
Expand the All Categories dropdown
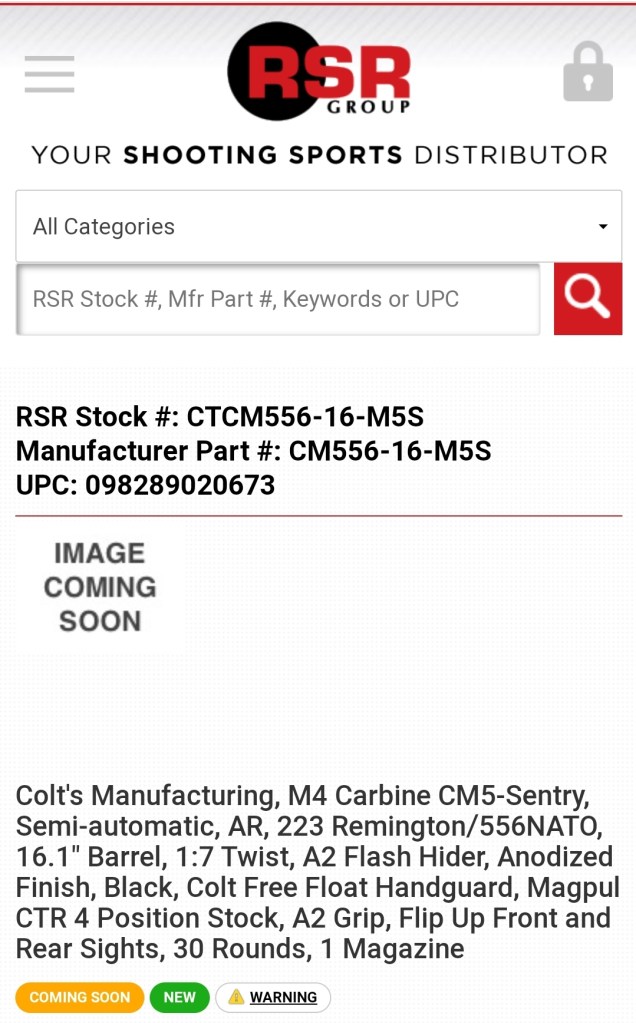(318, 227)
